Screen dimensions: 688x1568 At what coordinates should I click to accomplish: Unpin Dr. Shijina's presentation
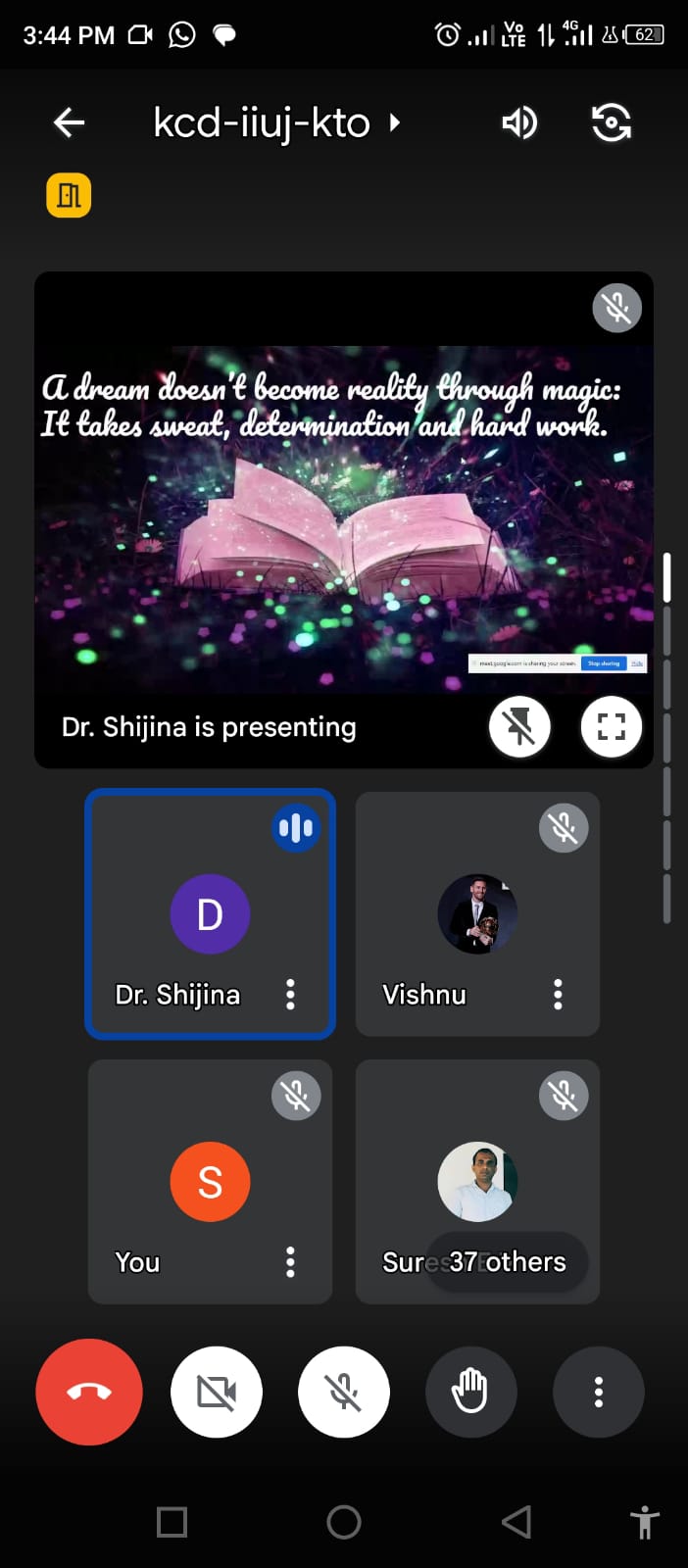pyautogui.click(x=519, y=726)
